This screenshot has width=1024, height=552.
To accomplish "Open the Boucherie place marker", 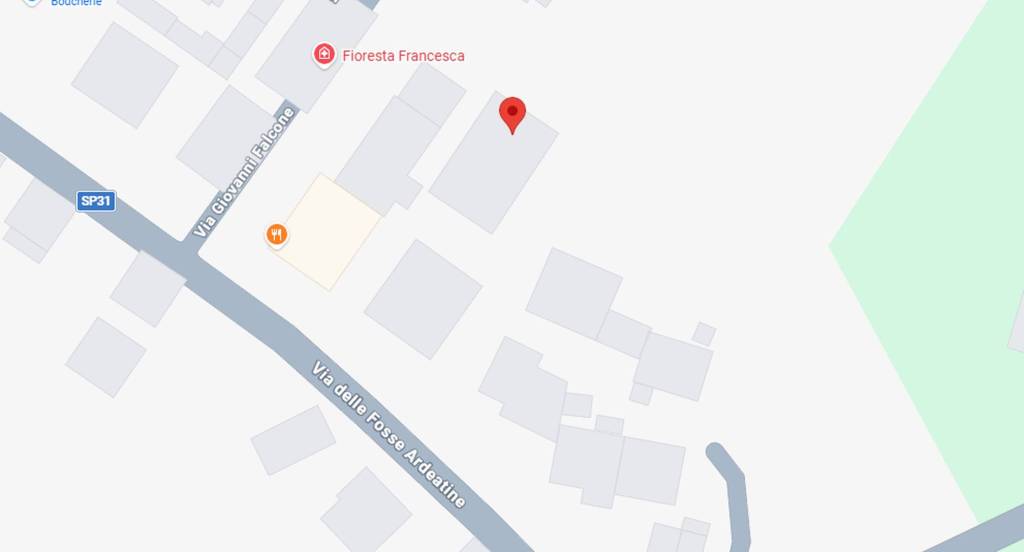I will (x=33, y=2).
